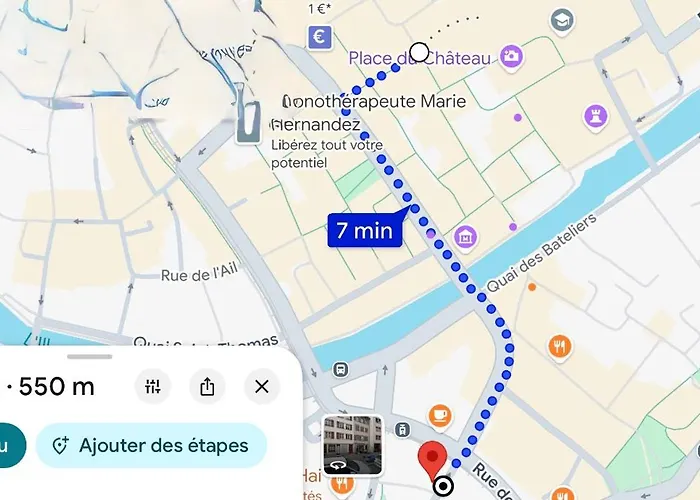Select the purple museum marker on the quay
The height and width of the screenshot is (500, 700).
pos(464,237)
